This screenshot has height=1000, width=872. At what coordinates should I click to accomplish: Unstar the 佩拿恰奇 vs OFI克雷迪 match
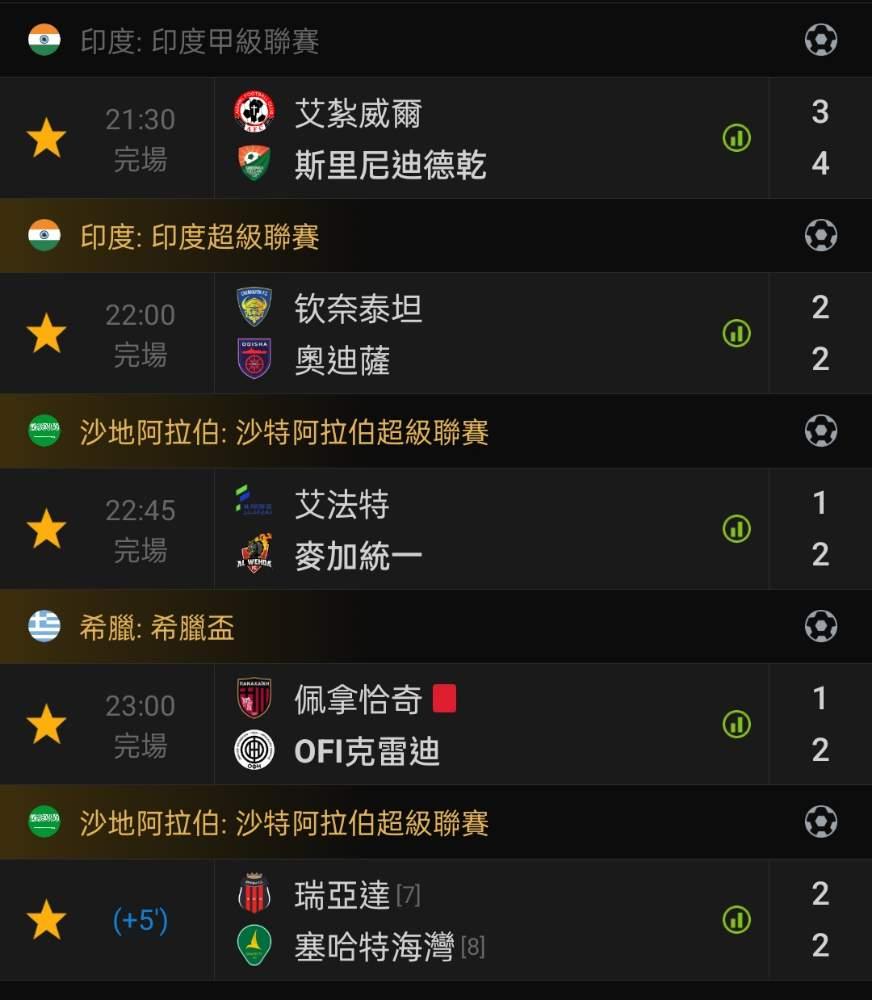[46, 724]
